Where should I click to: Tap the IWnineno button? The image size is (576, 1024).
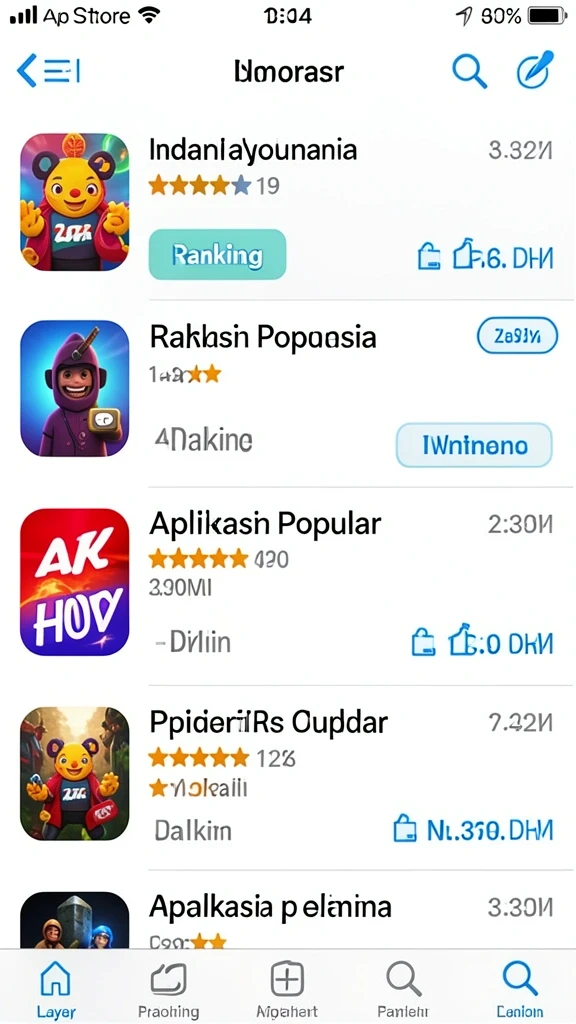pos(474,445)
